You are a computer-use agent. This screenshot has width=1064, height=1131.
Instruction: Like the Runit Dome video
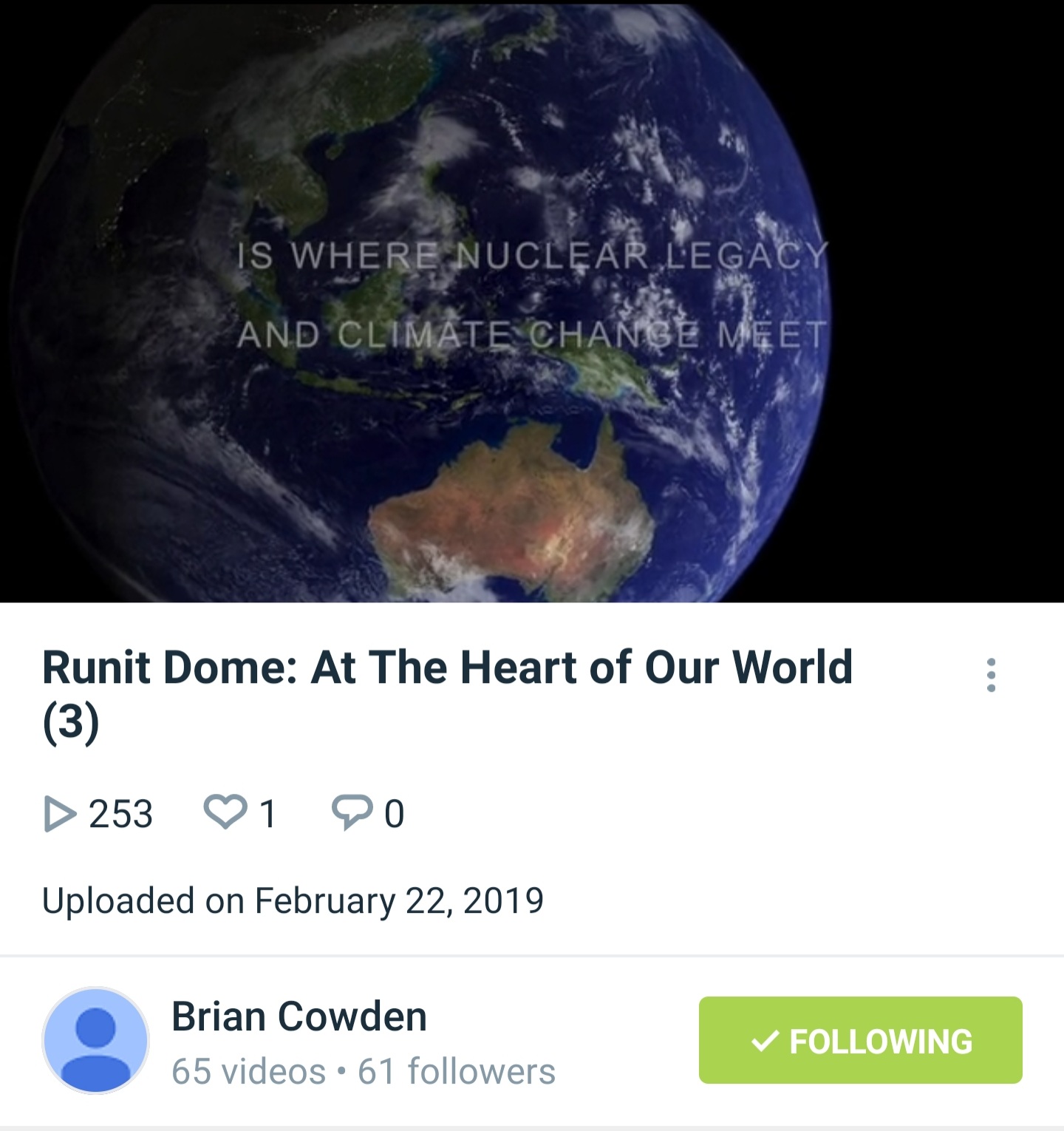tap(225, 812)
